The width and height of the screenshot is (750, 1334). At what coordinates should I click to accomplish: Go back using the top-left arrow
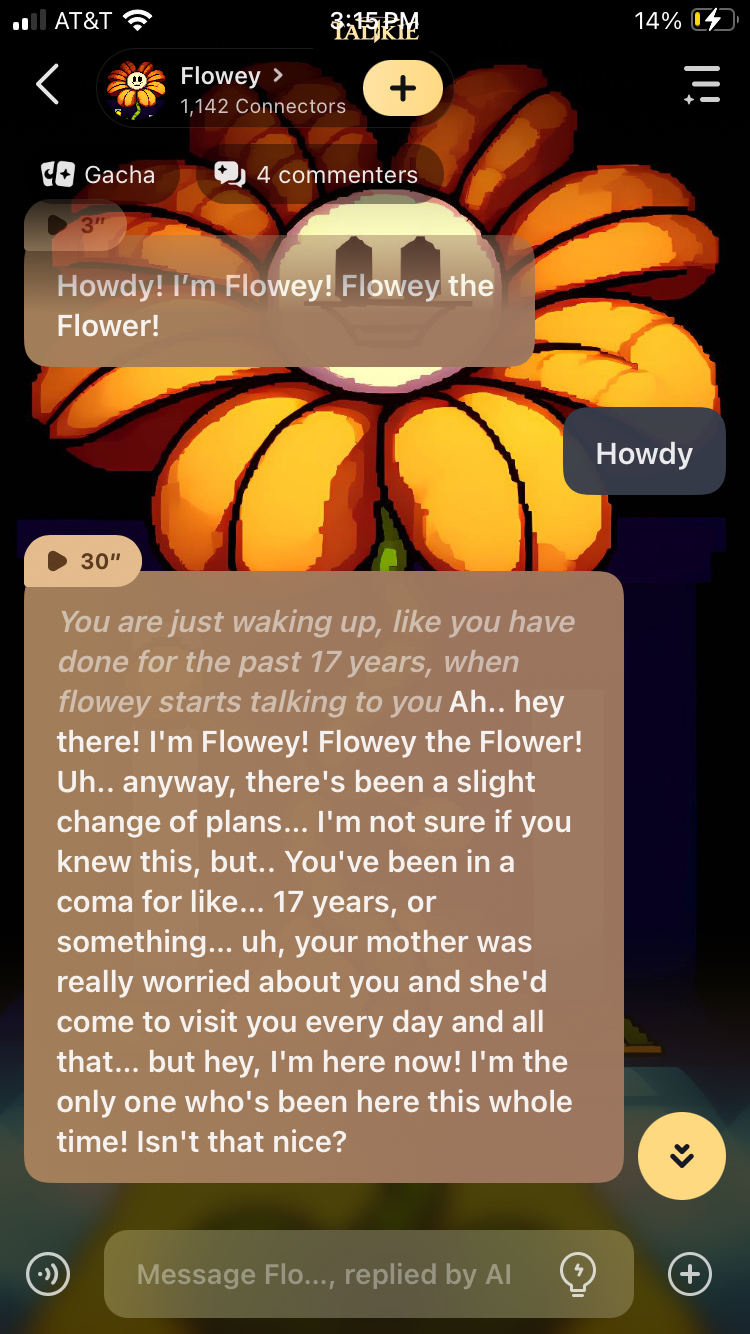[47, 86]
